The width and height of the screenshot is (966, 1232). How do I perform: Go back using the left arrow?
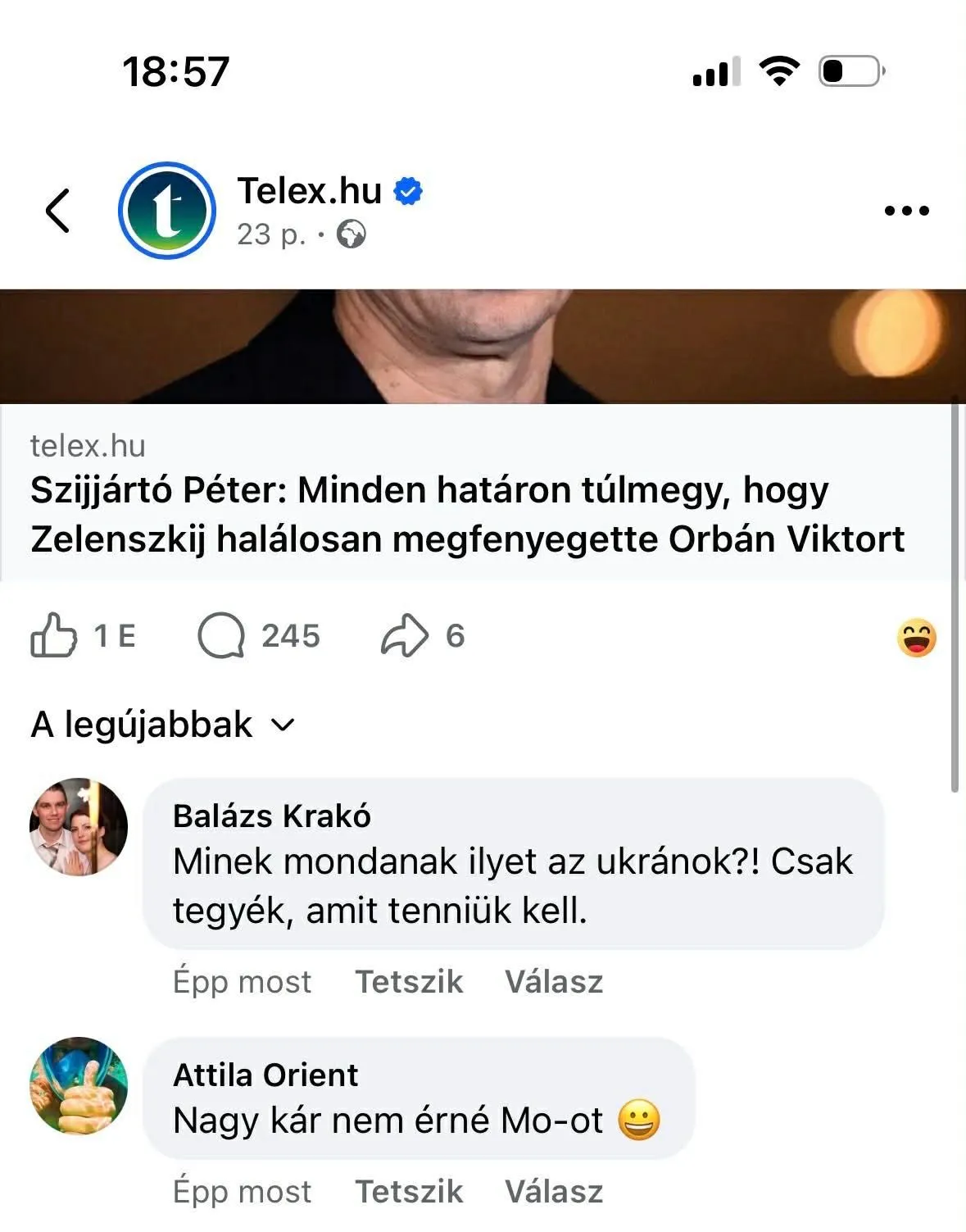pyautogui.click(x=57, y=211)
